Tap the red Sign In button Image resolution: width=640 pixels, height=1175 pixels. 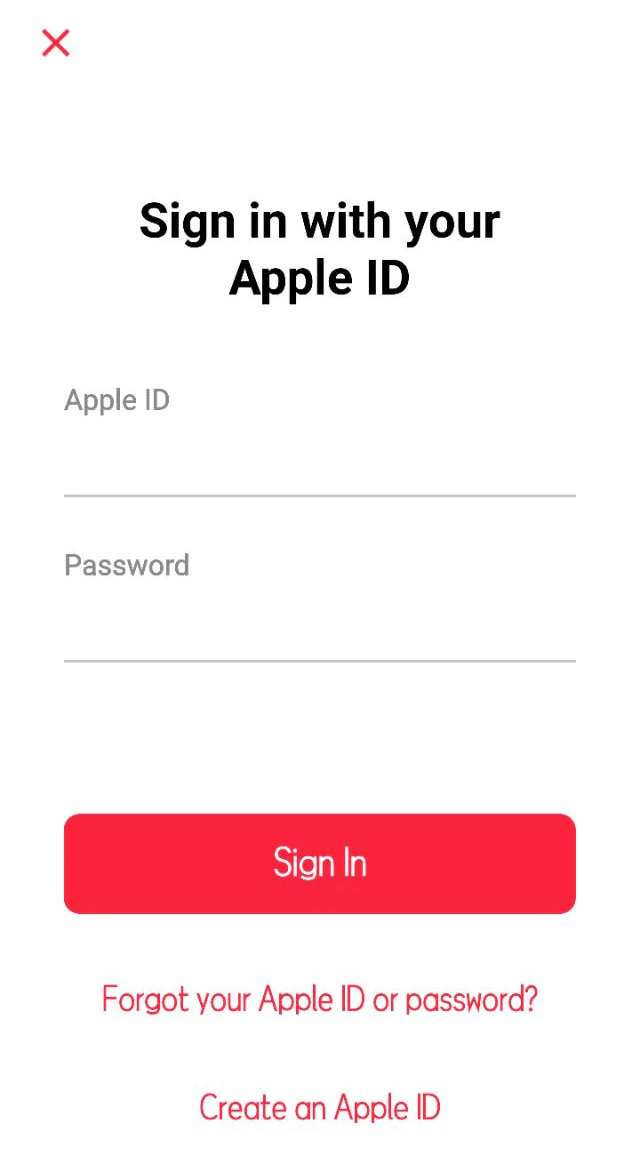pyautogui.click(x=319, y=863)
